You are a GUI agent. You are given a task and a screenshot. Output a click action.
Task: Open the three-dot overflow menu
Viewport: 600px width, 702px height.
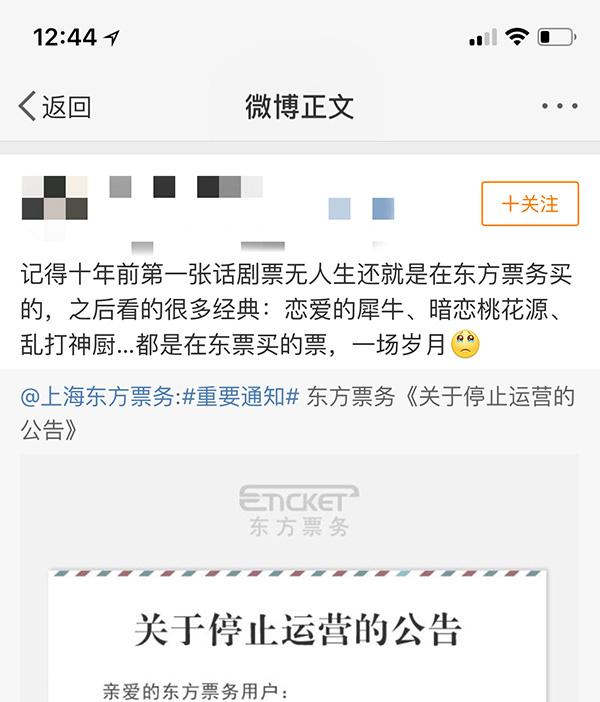pyautogui.click(x=557, y=107)
